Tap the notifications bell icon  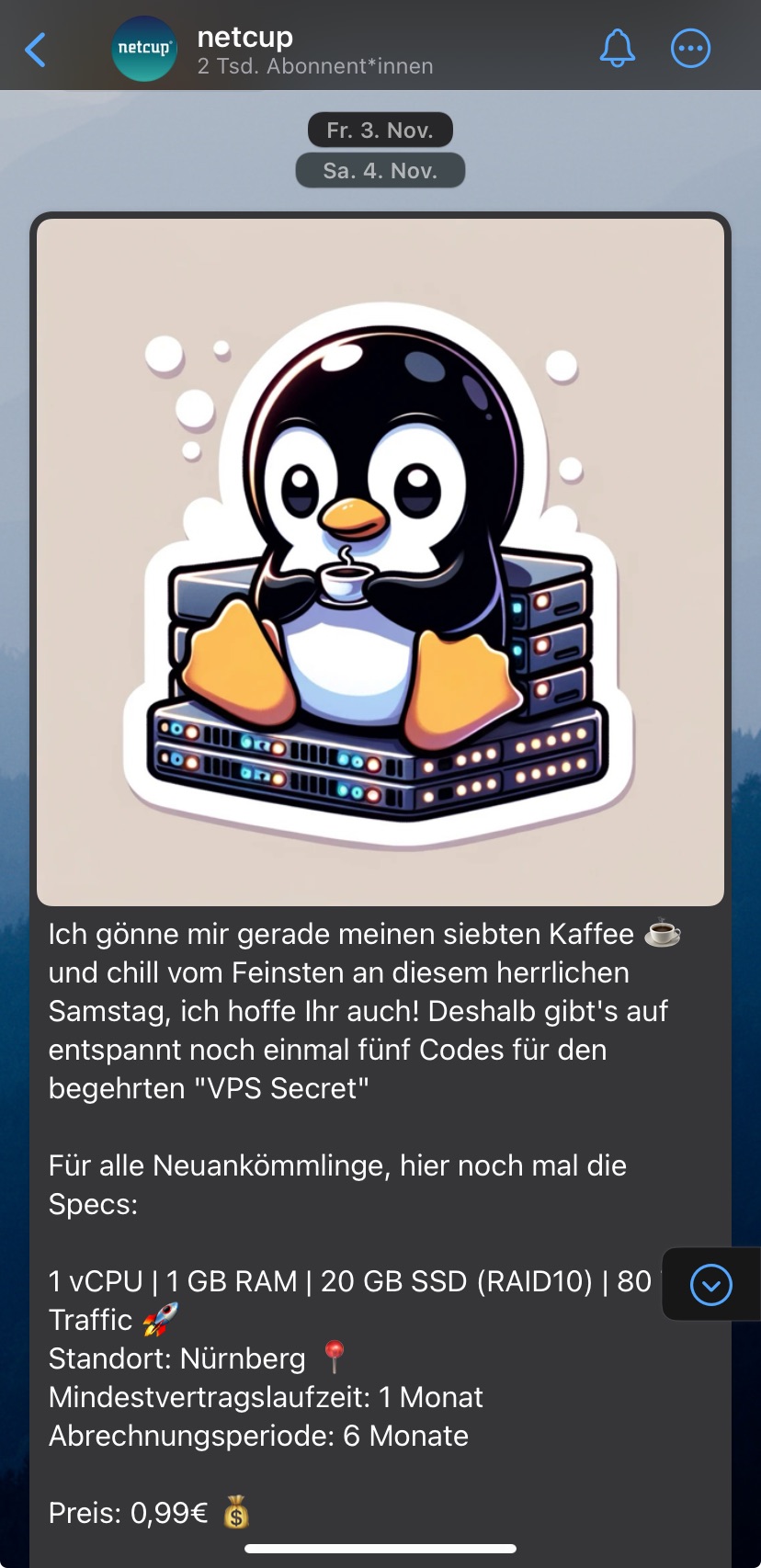pos(618,49)
